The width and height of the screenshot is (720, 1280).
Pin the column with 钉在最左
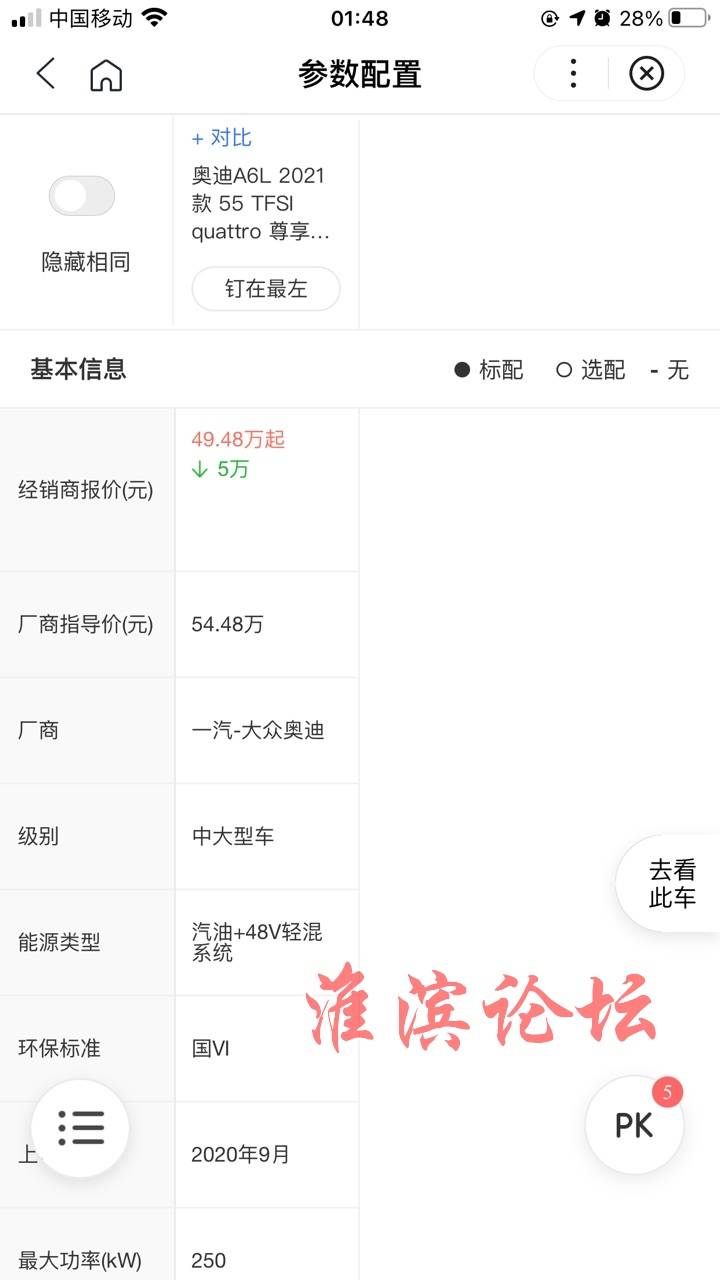[x=266, y=290]
